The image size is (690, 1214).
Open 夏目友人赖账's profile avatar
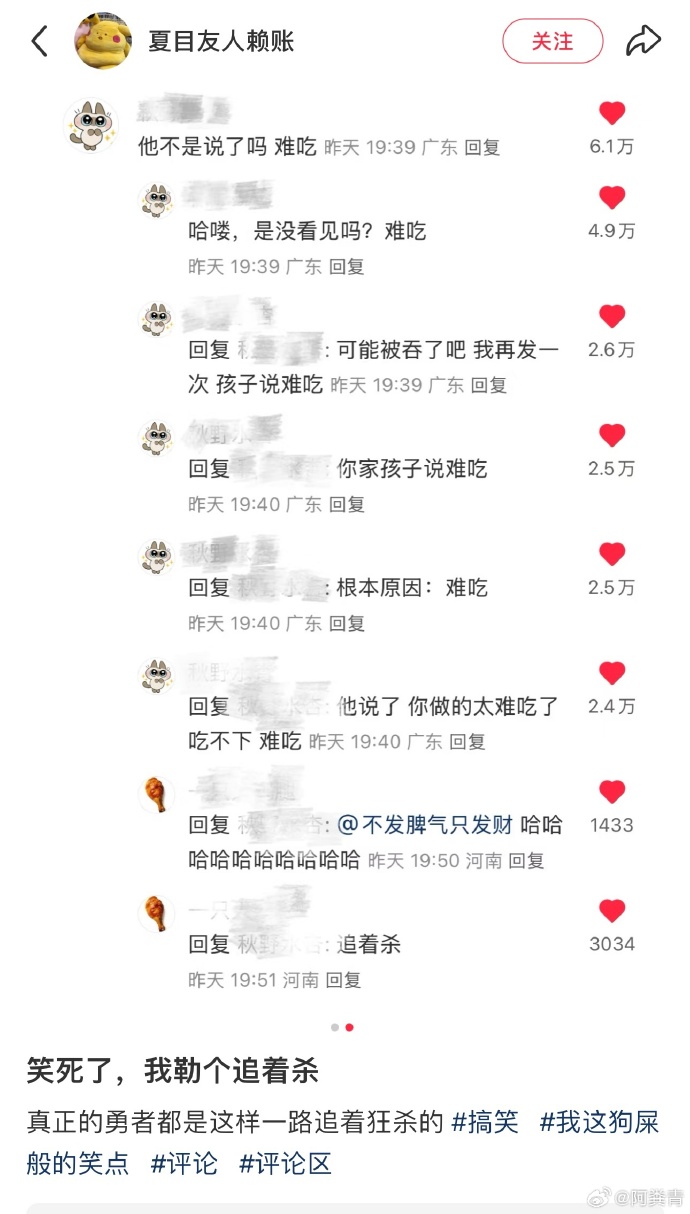(103, 41)
